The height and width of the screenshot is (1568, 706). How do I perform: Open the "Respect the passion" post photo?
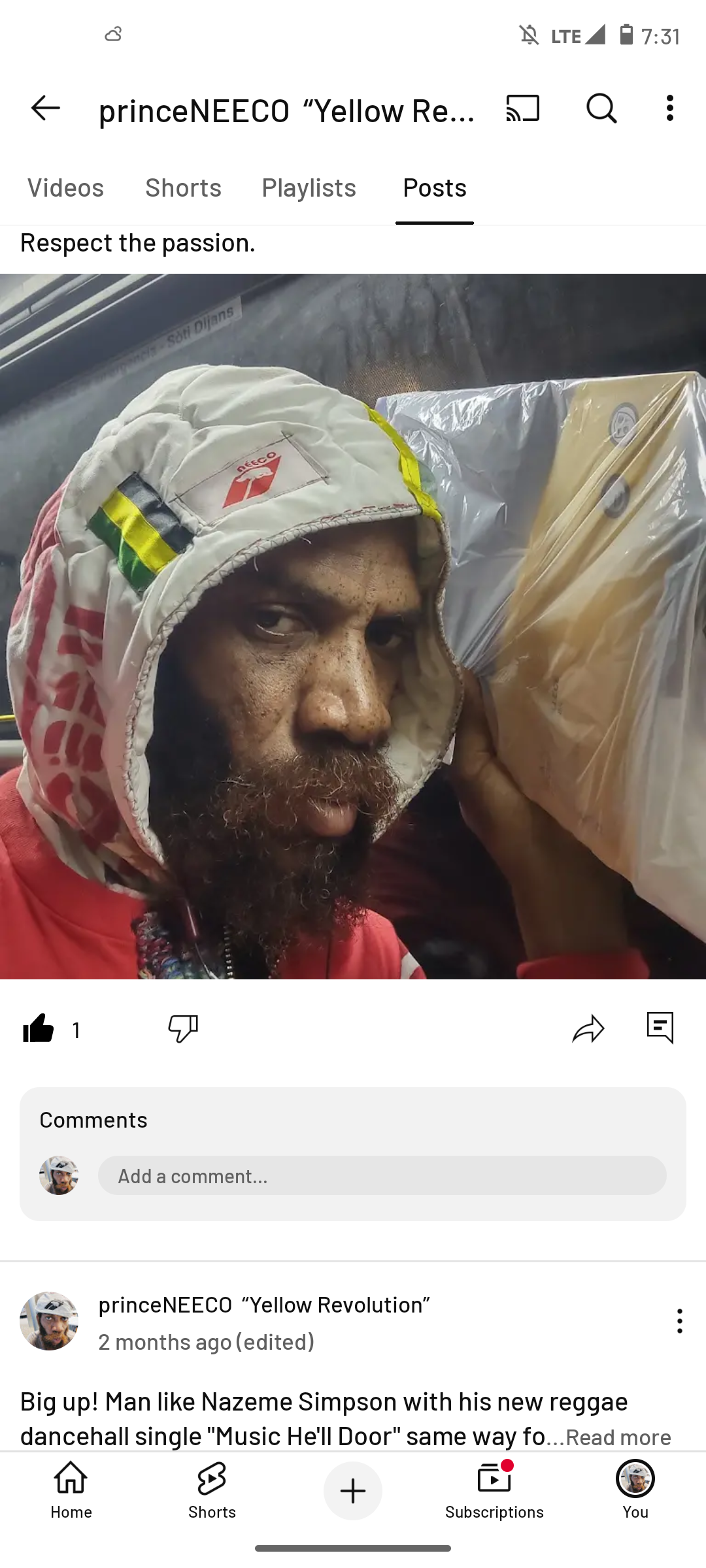pos(353,626)
